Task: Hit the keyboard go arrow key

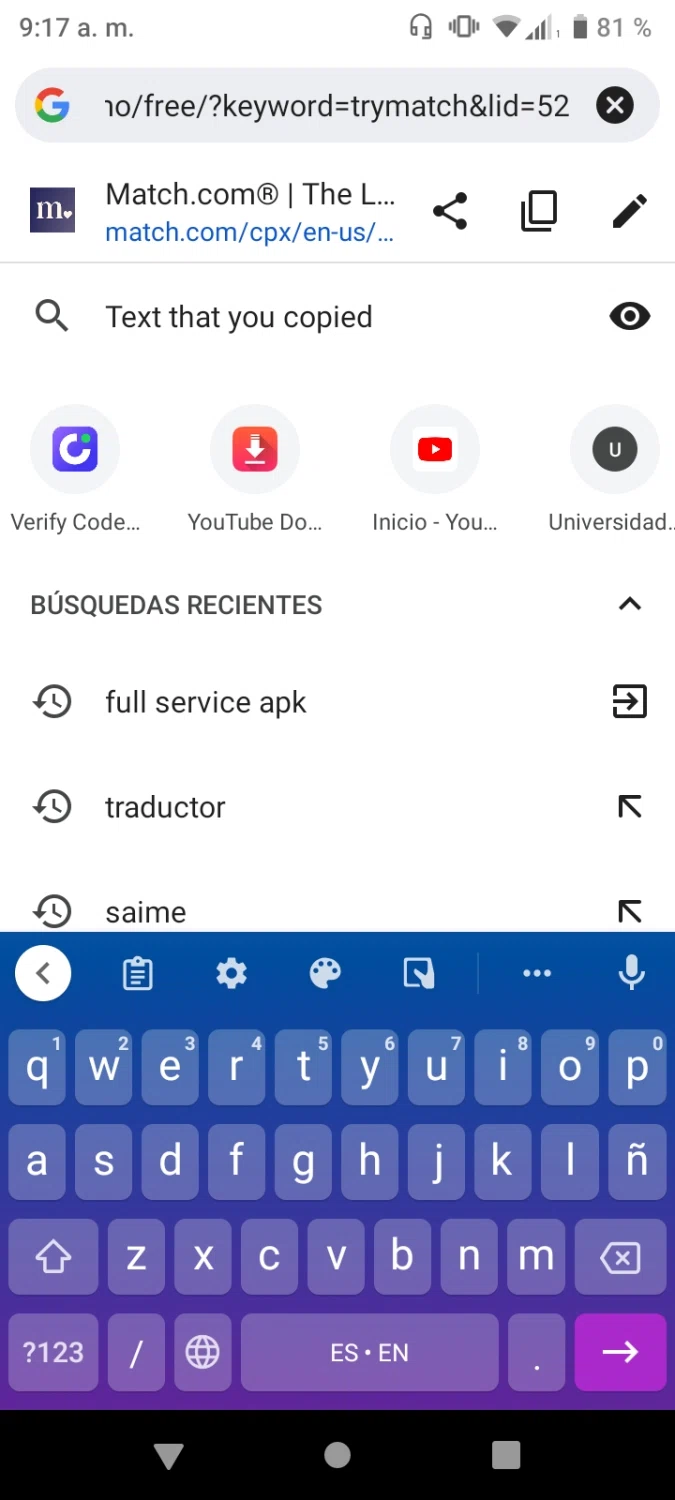Action: coord(620,1352)
